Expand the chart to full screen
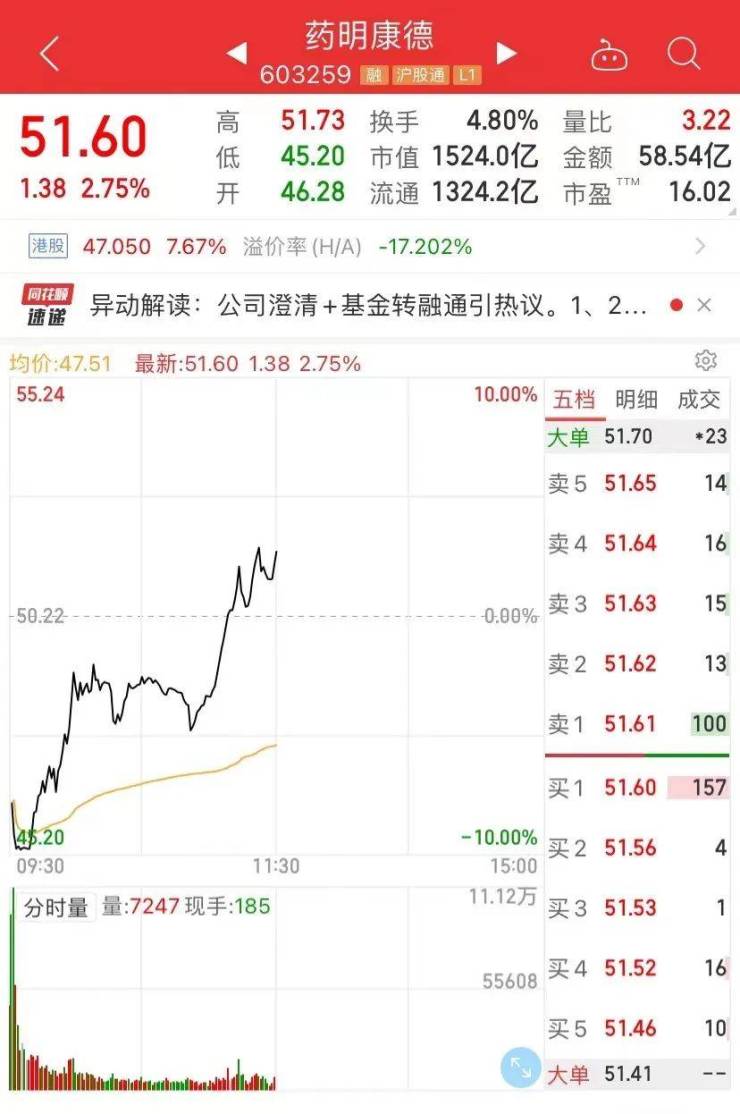740x1114 pixels. tap(520, 1067)
